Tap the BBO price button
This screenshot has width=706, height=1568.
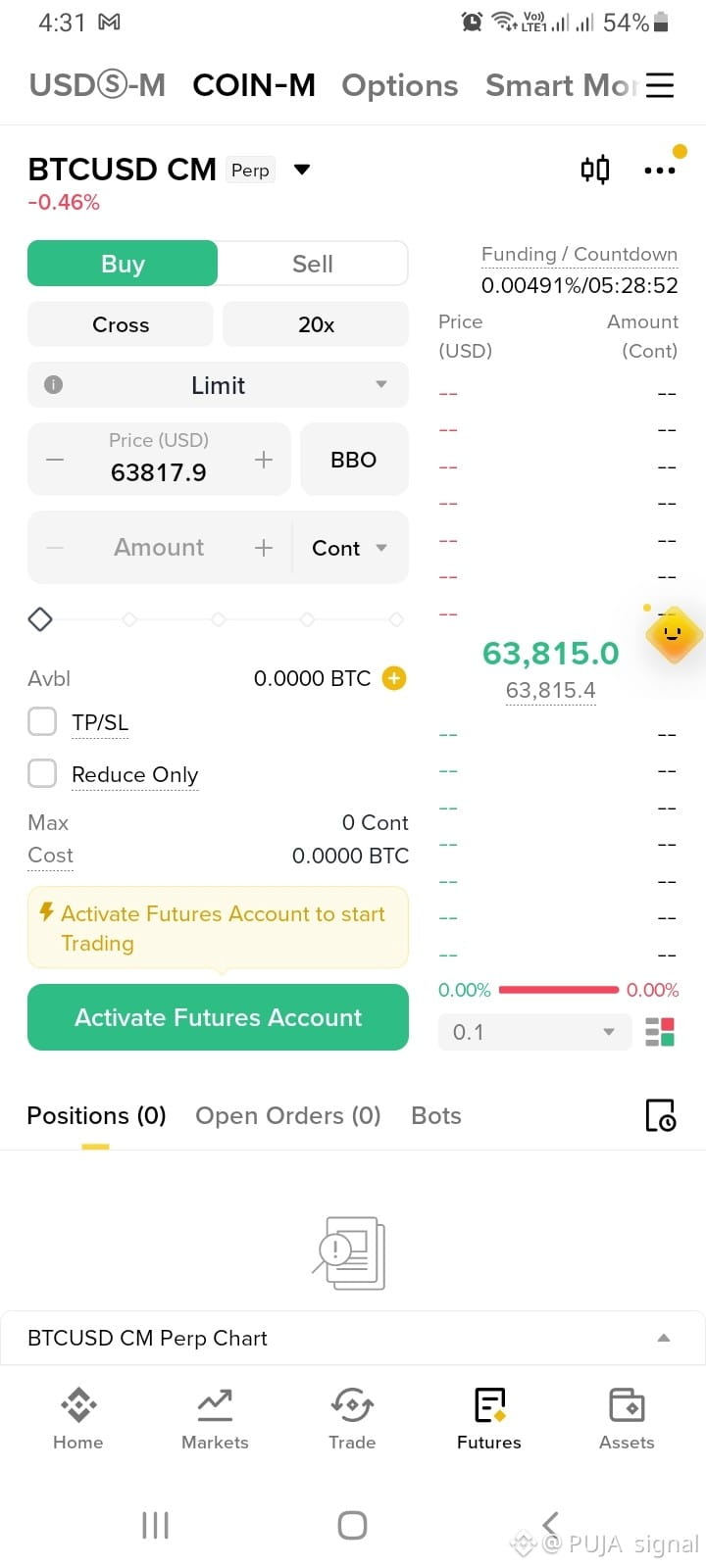pyautogui.click(x=354, y=460)
